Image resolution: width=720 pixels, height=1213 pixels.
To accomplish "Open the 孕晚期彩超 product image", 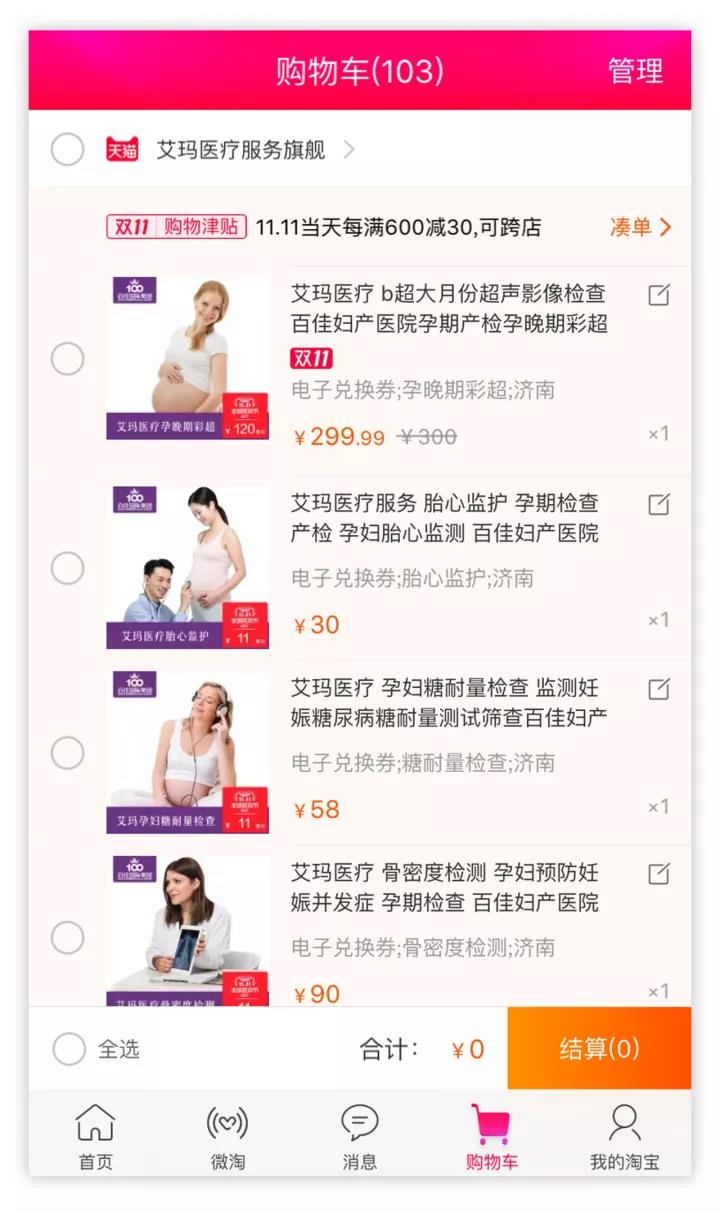I will click(x=188, y=358).
